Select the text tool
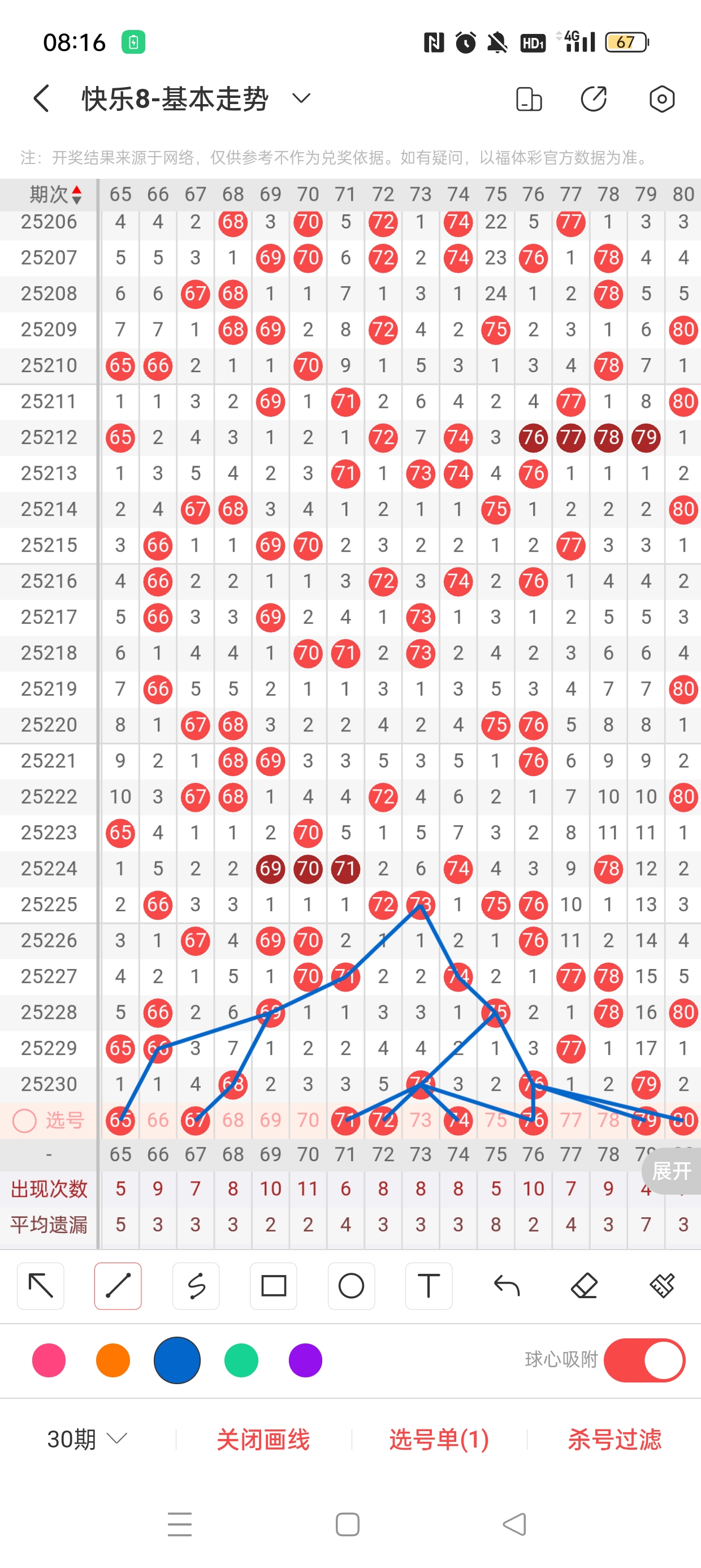Image resolution: width=701 pixels, height=1568 pixels. click(x=429, y=1286)
